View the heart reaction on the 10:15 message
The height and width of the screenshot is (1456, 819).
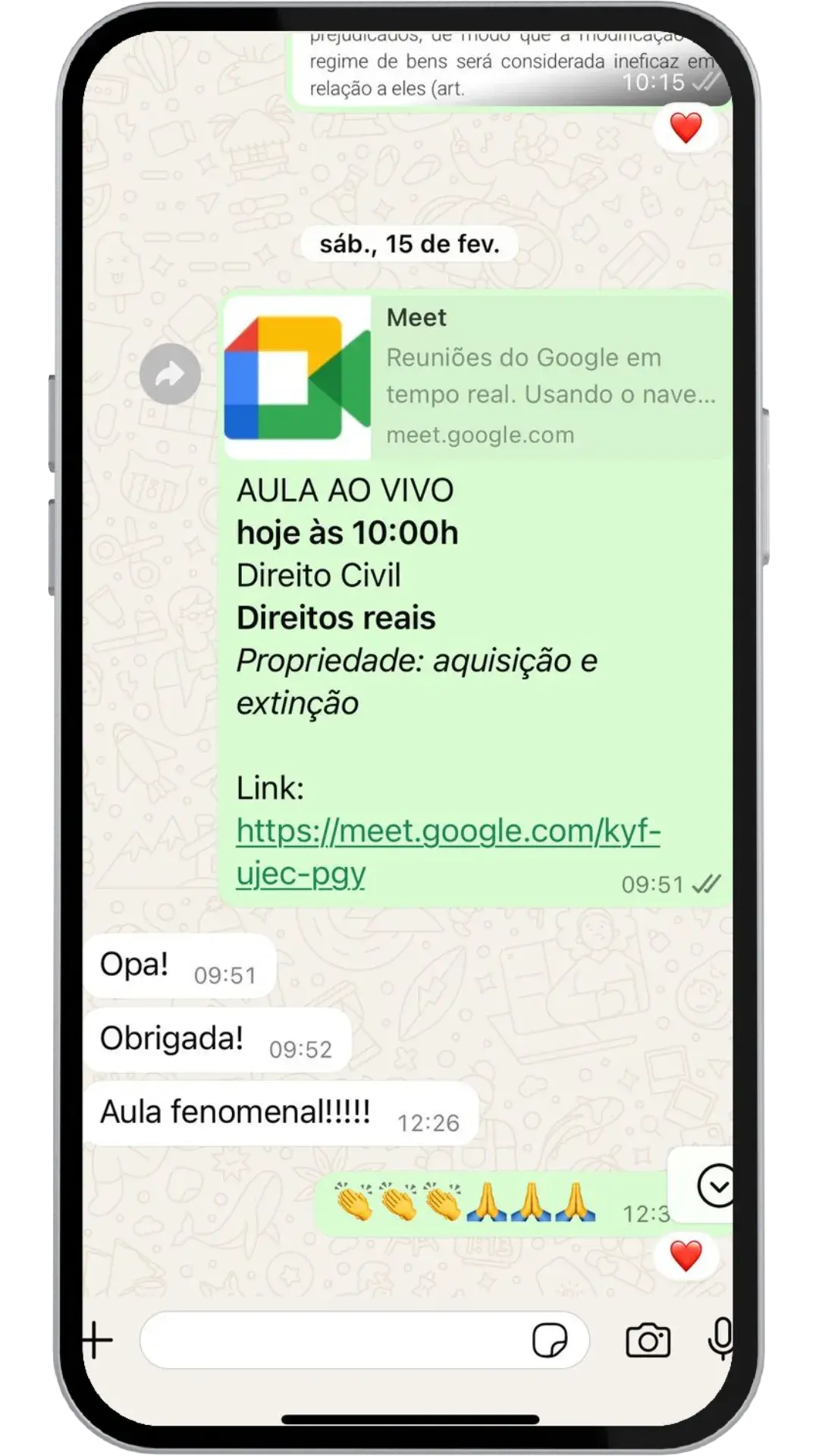[x=686, y=127]
